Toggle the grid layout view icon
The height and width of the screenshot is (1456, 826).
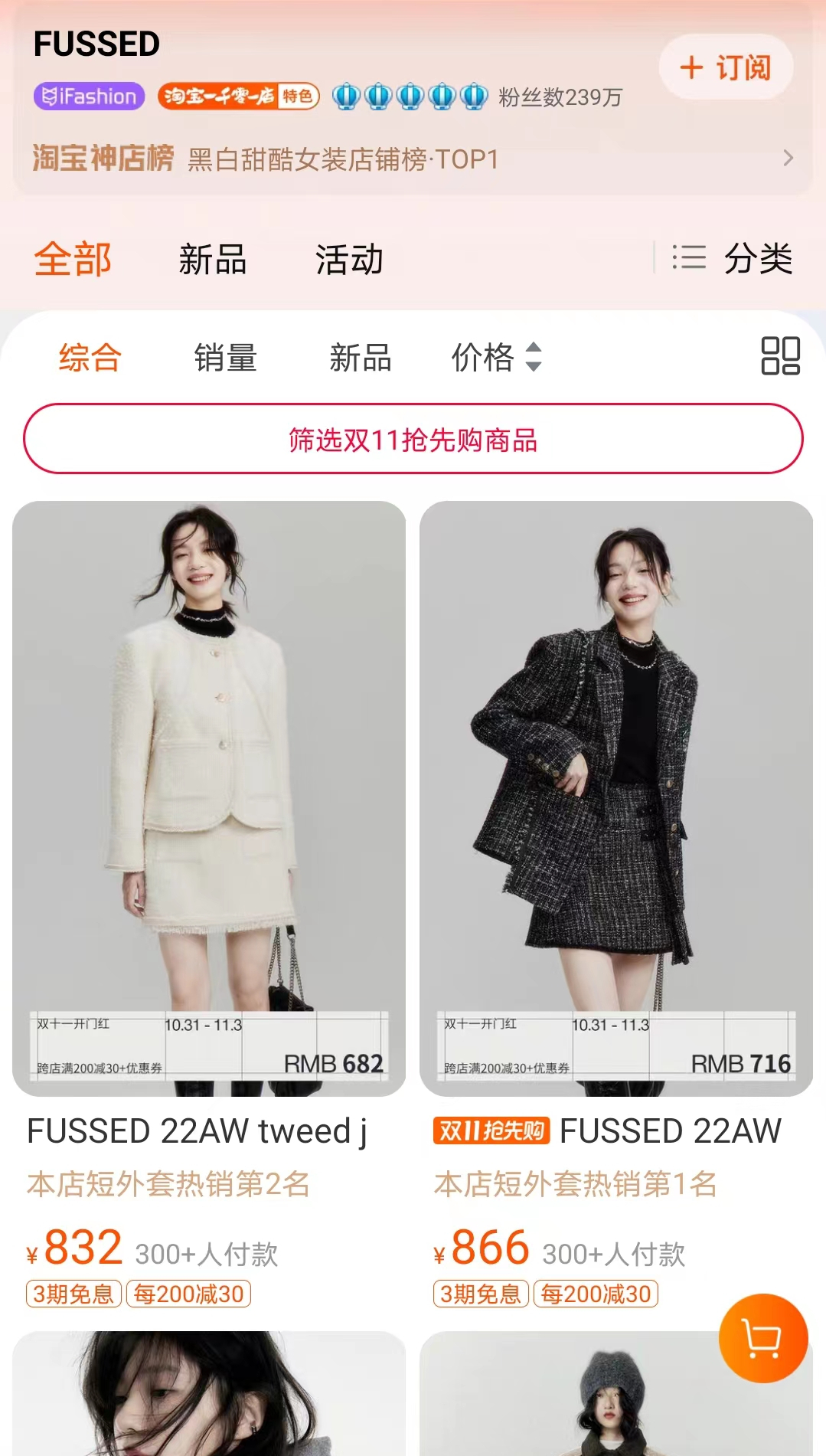coord(780,356)
